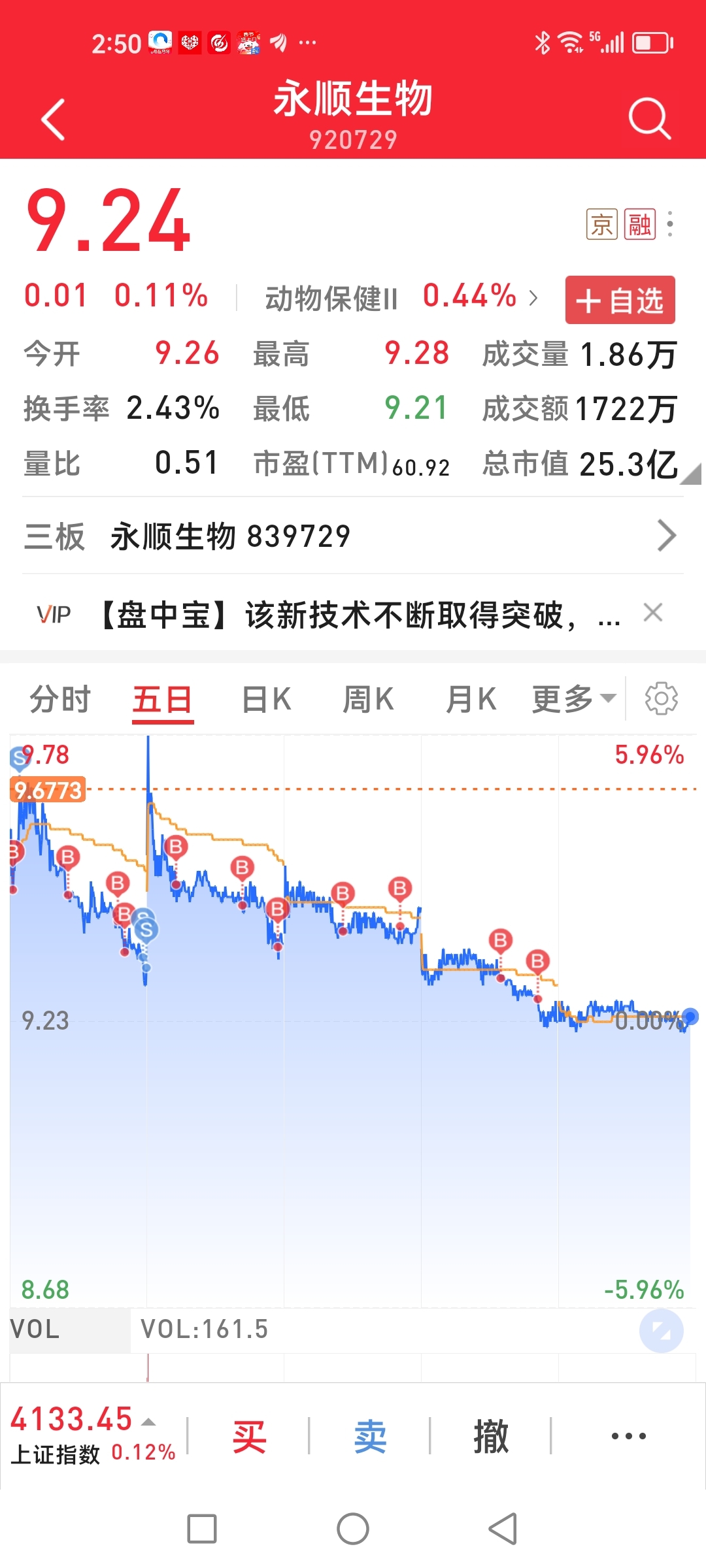Show the 周K chart
This screenshot has height=1568, width=706.
pos(369,700)
